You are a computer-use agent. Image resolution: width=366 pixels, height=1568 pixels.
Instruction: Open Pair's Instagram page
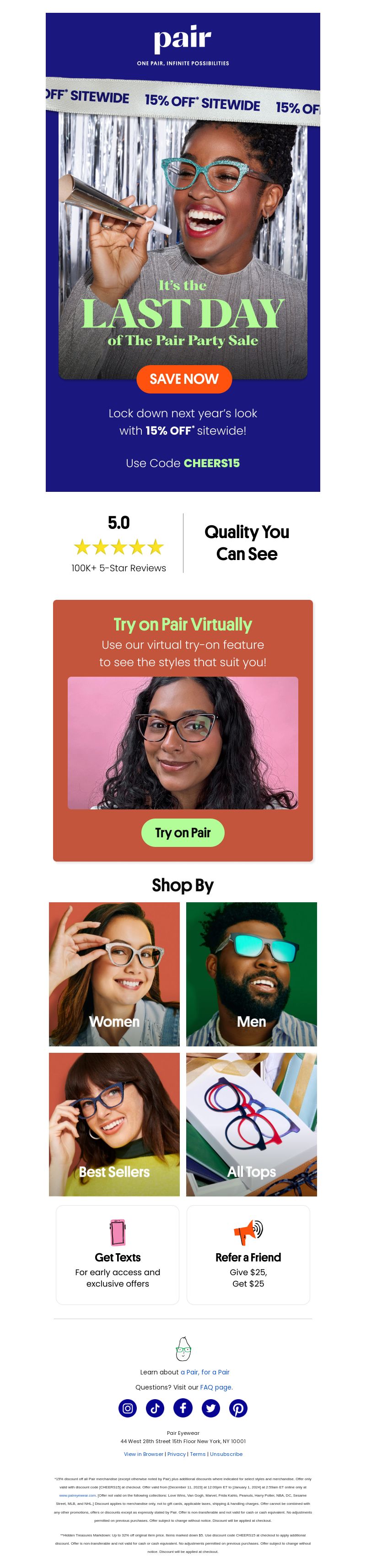coord(127,1408)
